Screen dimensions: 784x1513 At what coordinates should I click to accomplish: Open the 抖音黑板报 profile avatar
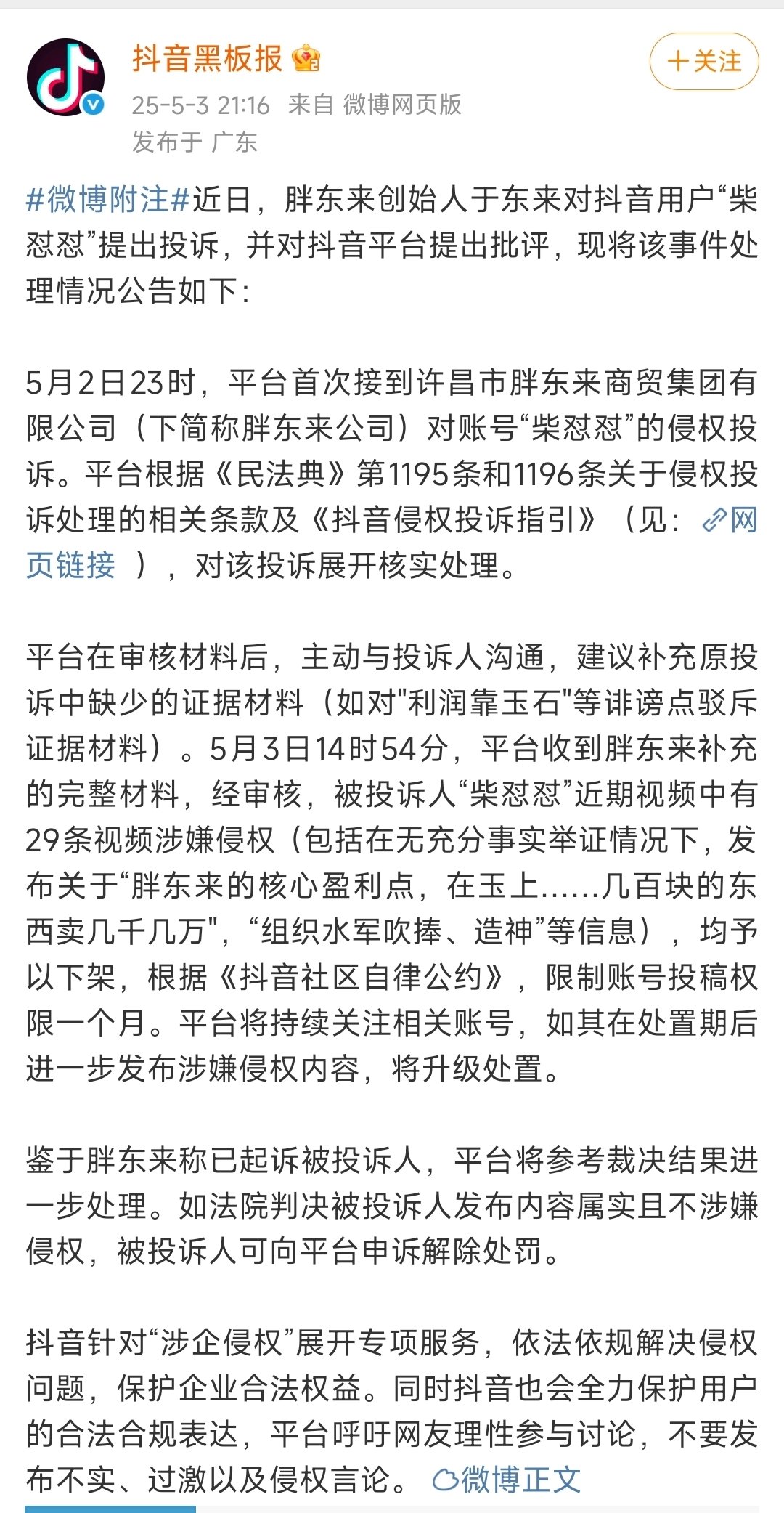point(65,77)
